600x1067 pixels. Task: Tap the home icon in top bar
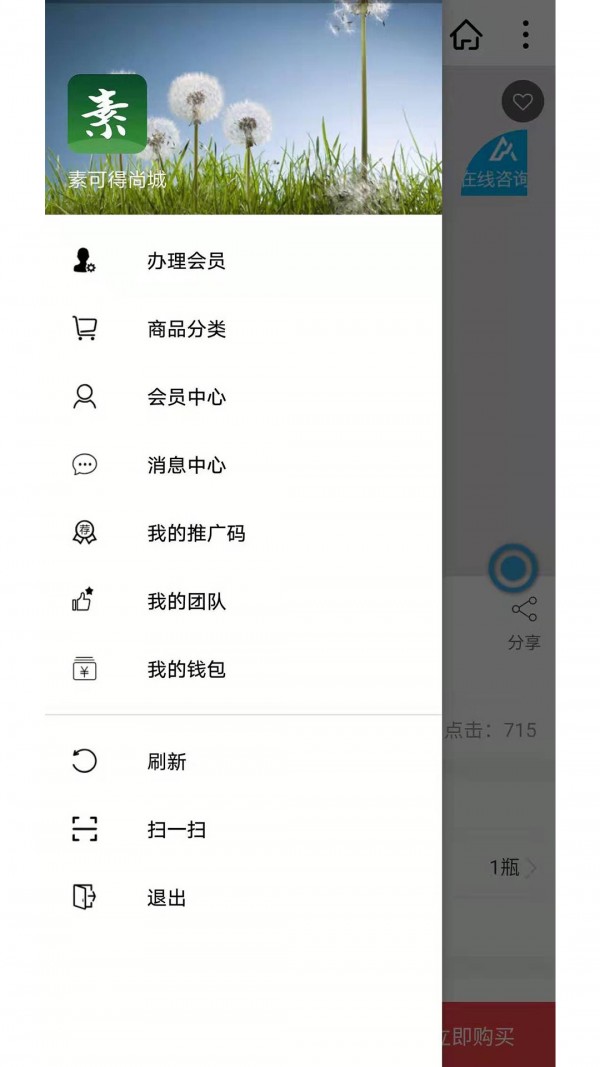pyautogui.click(x=466, y=34)
